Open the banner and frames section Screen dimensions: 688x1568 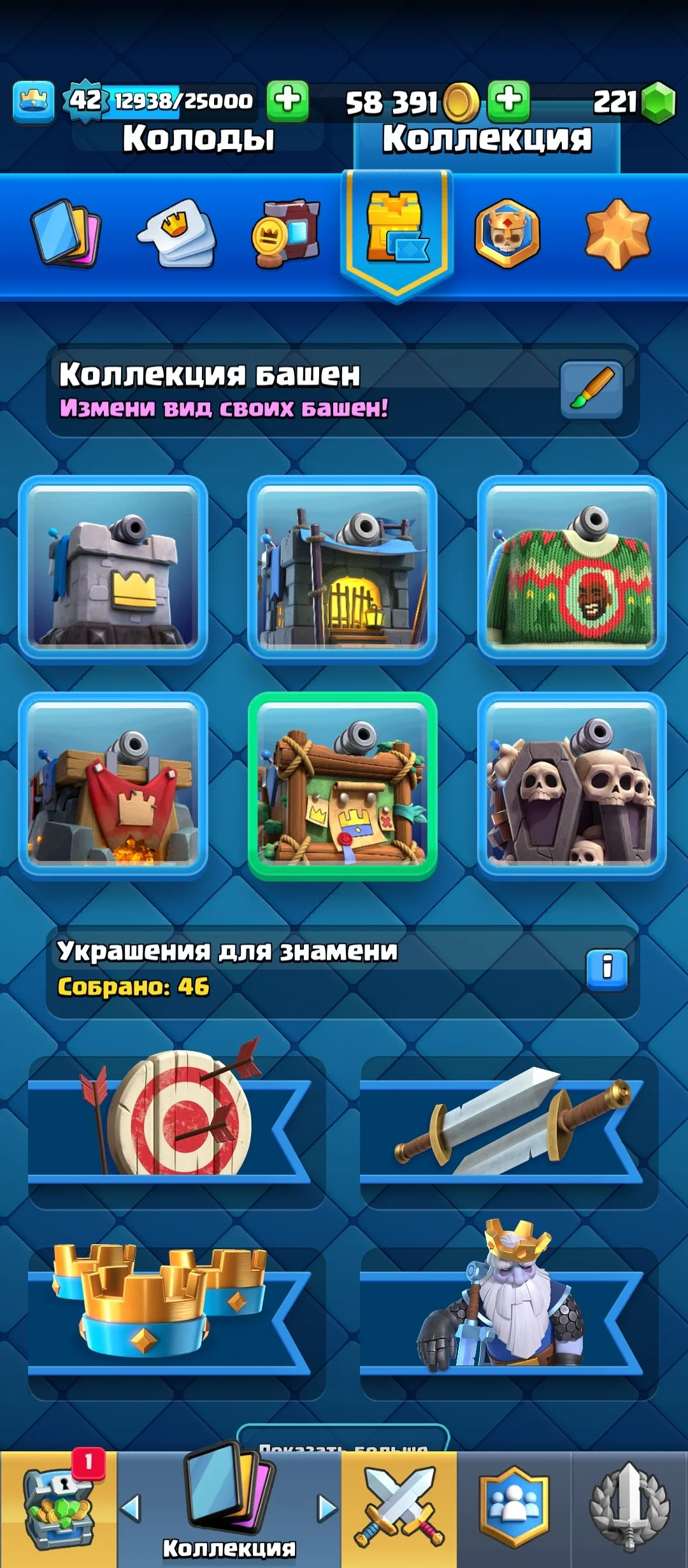tap(286, 233)
